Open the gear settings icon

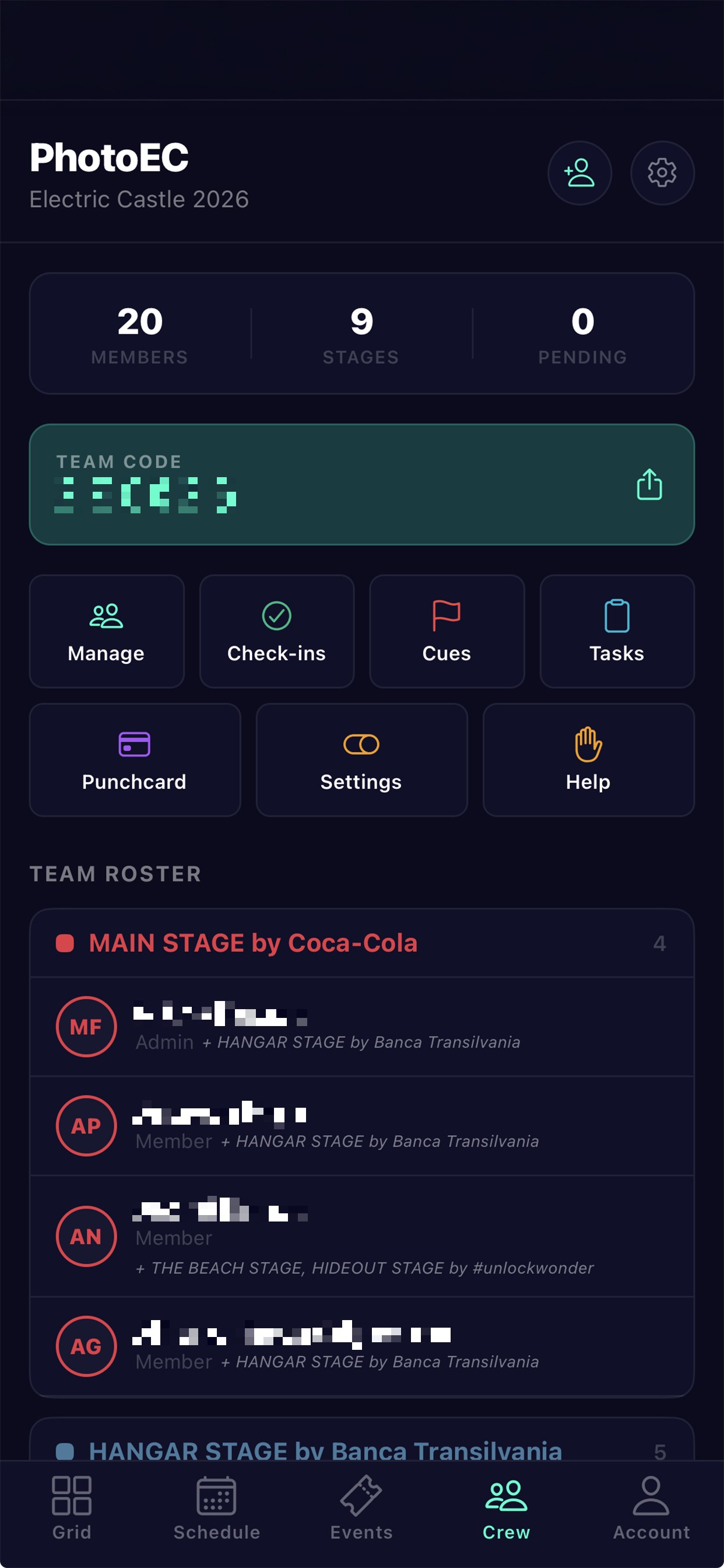(662, 173)
